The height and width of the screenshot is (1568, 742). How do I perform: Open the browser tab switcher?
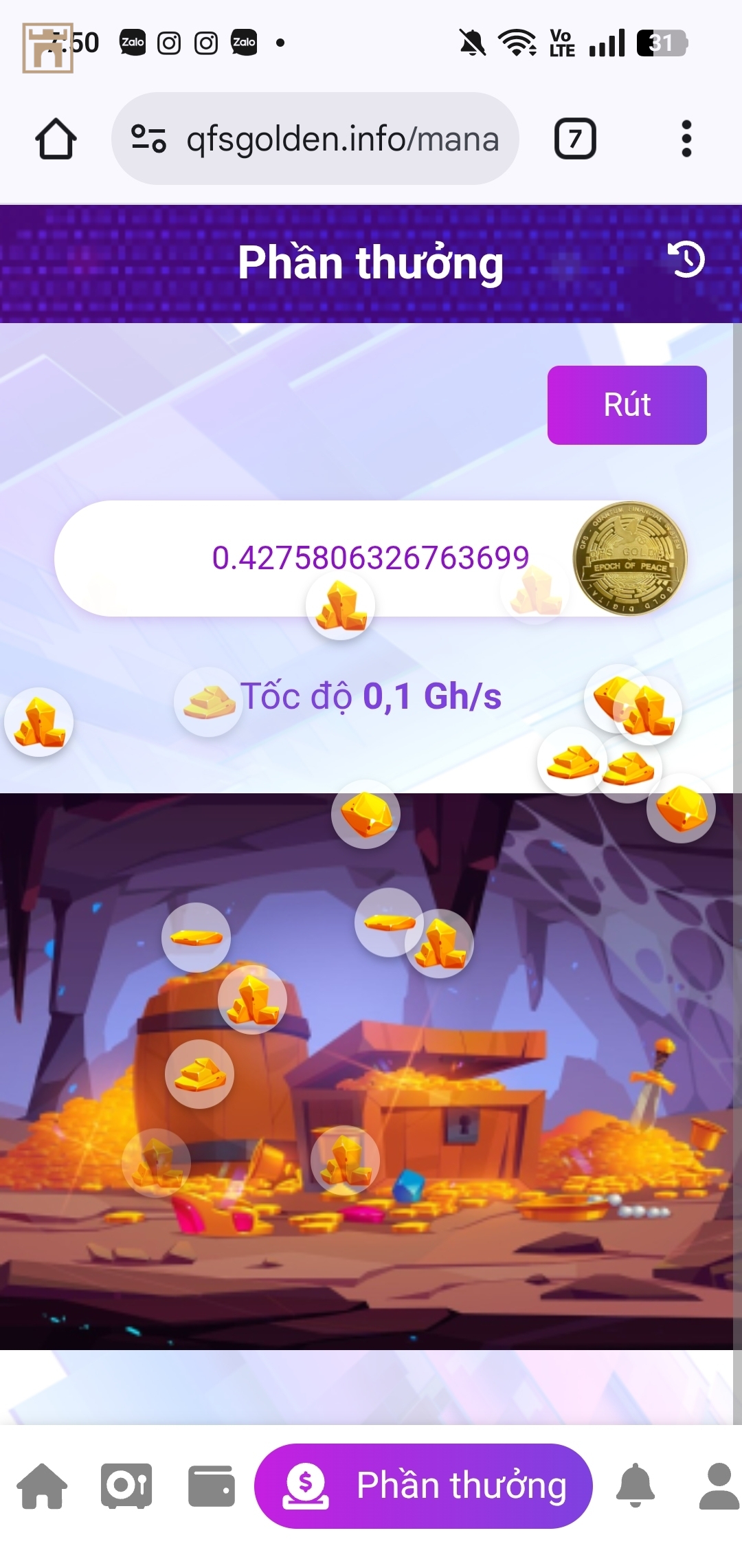click(x=575, y=139)
